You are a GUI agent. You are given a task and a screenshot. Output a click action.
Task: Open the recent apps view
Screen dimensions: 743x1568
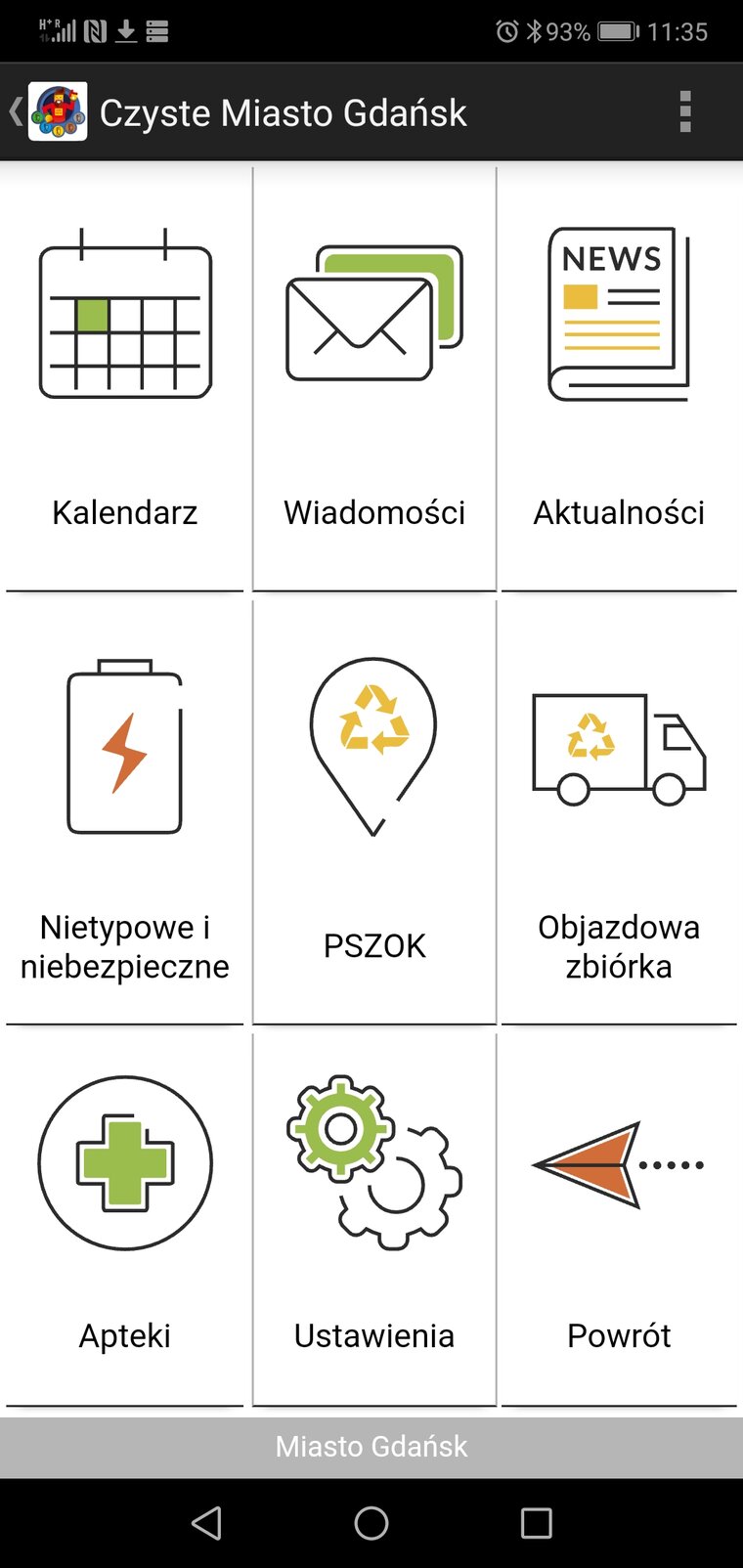click(x=536, y=1523)
